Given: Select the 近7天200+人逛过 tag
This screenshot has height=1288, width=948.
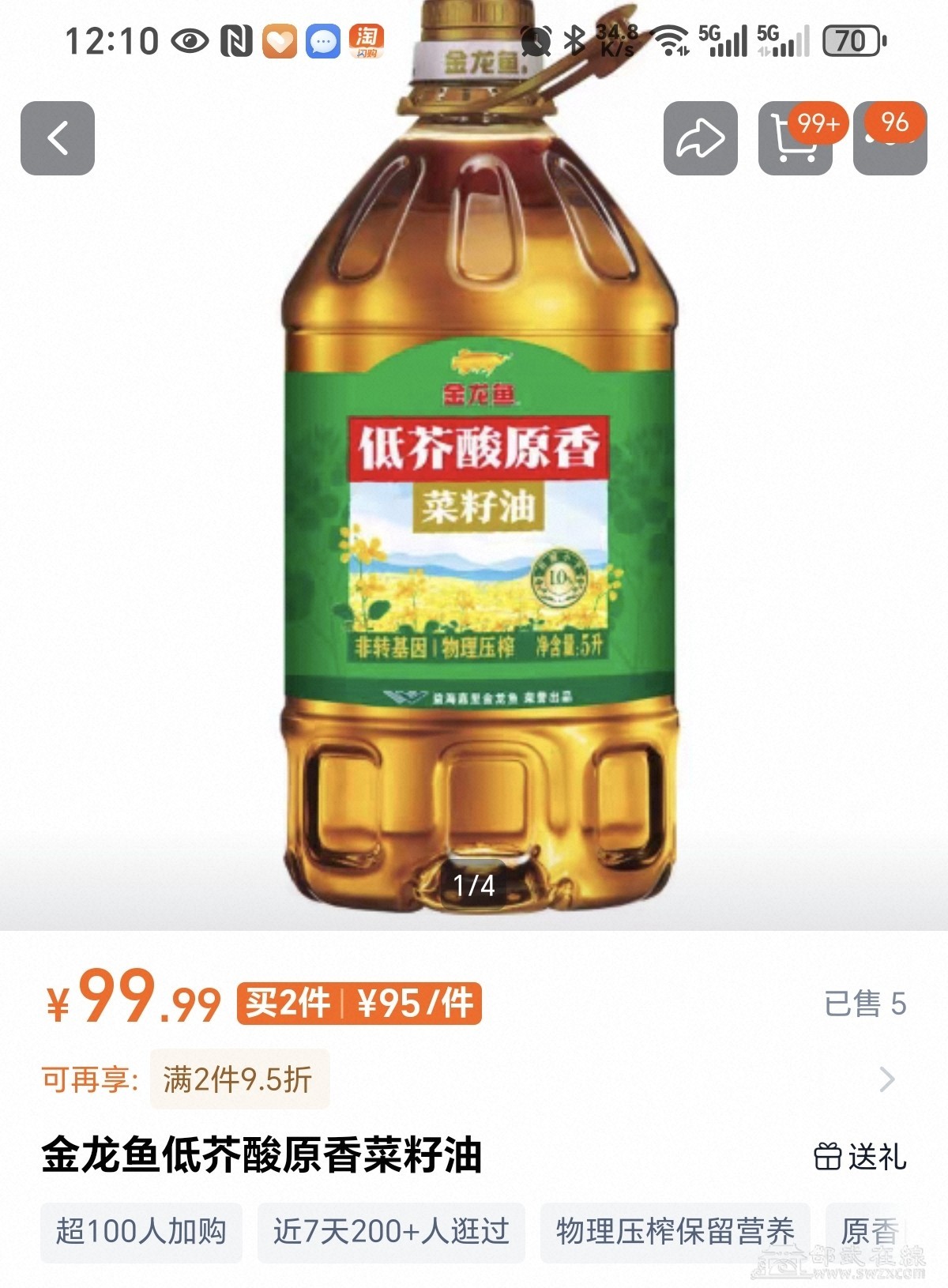Looking at the screenshot, I should point(391,1231).
